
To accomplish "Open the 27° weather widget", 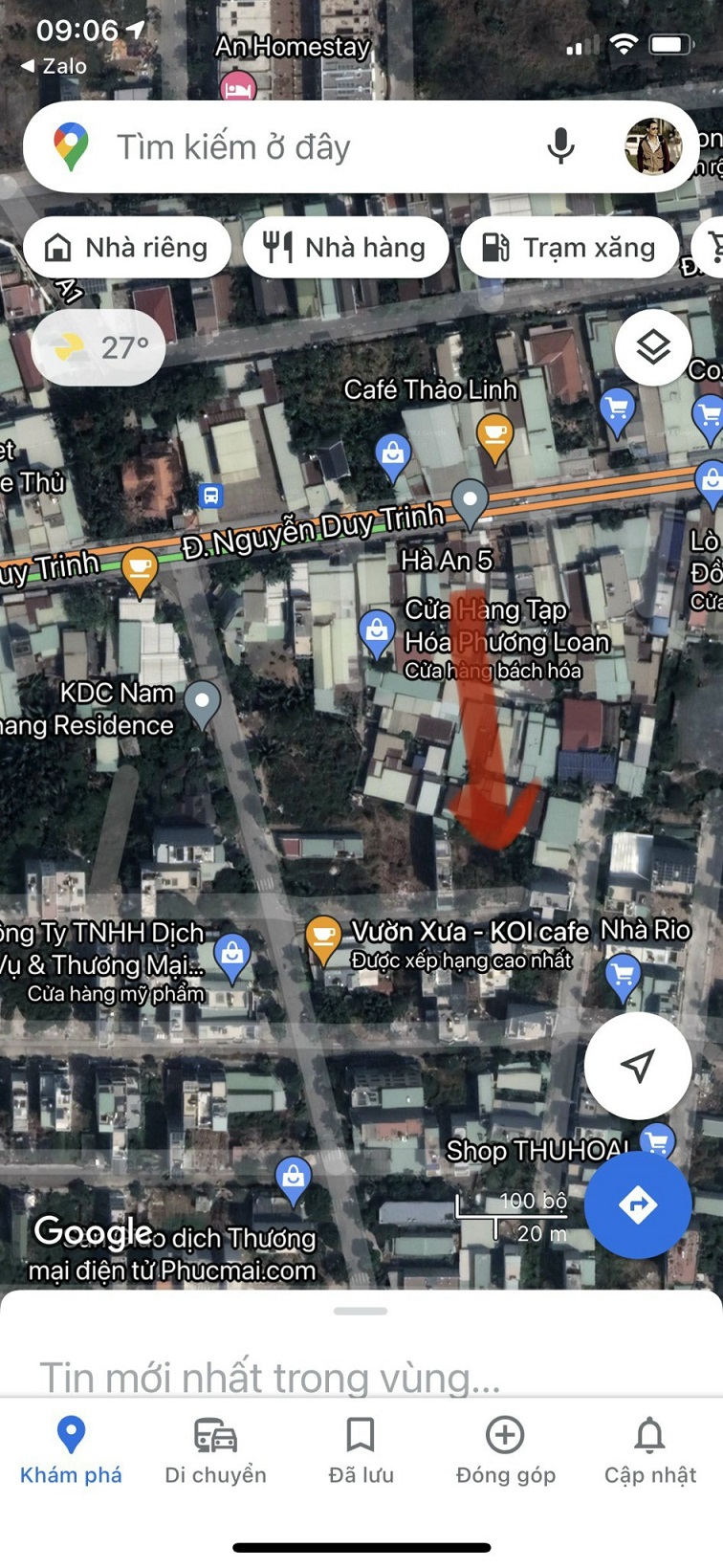I will [x=99, y=348].
